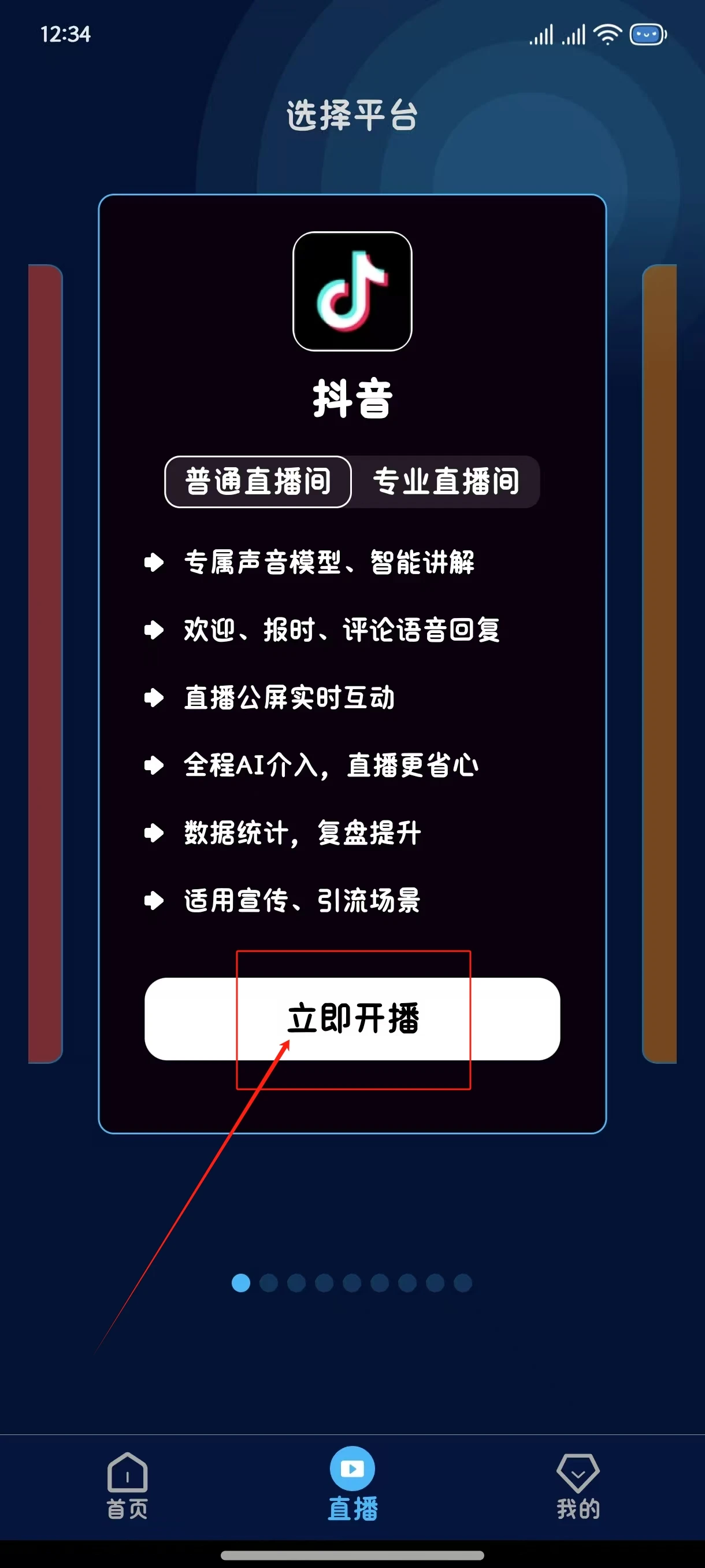Tap the second page indicator dot

coord(269,1283)
